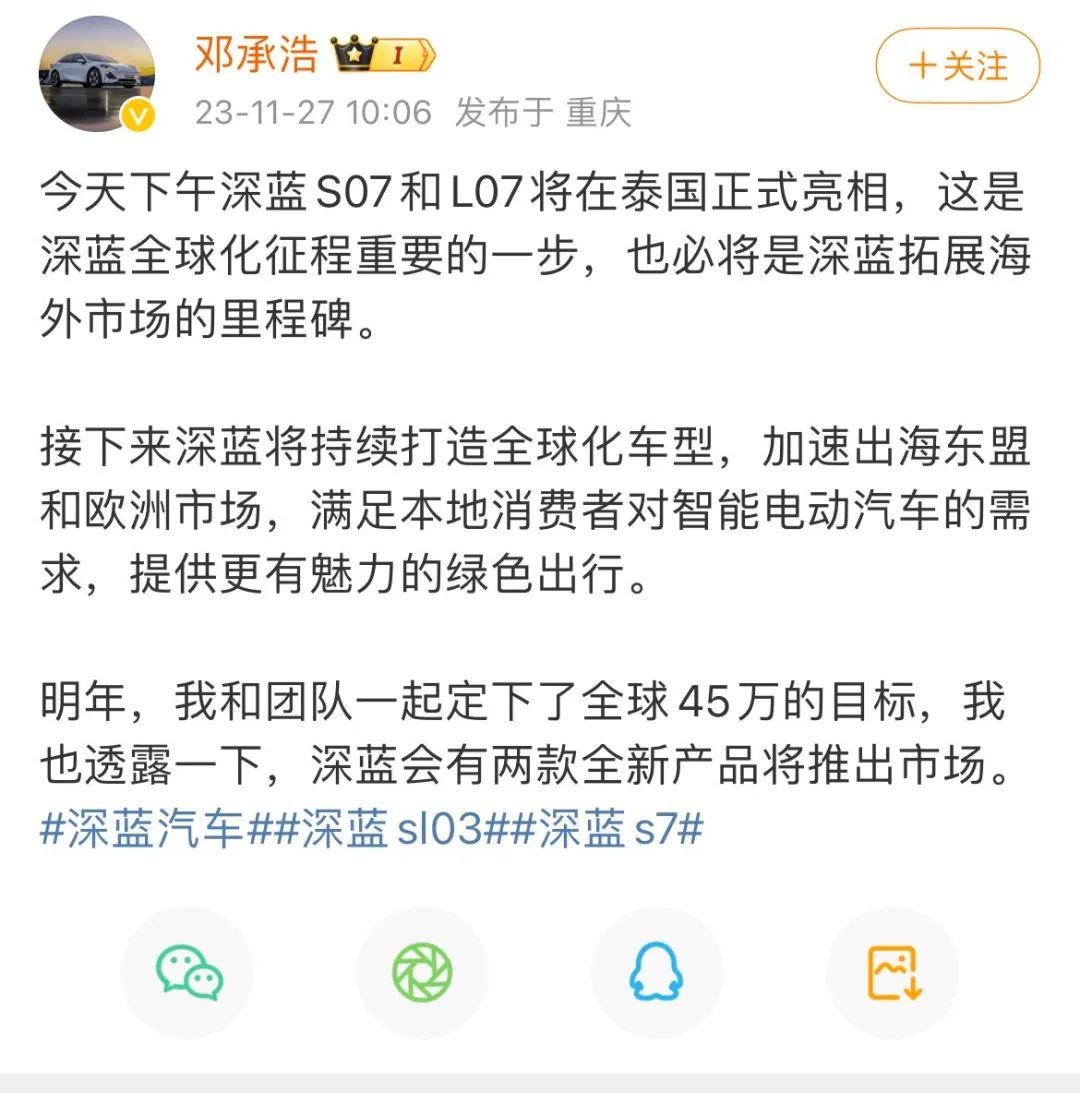Screen dimensions: 1080x1093
Task: Open the 邓承浩 username link
Action: (257, 53)
